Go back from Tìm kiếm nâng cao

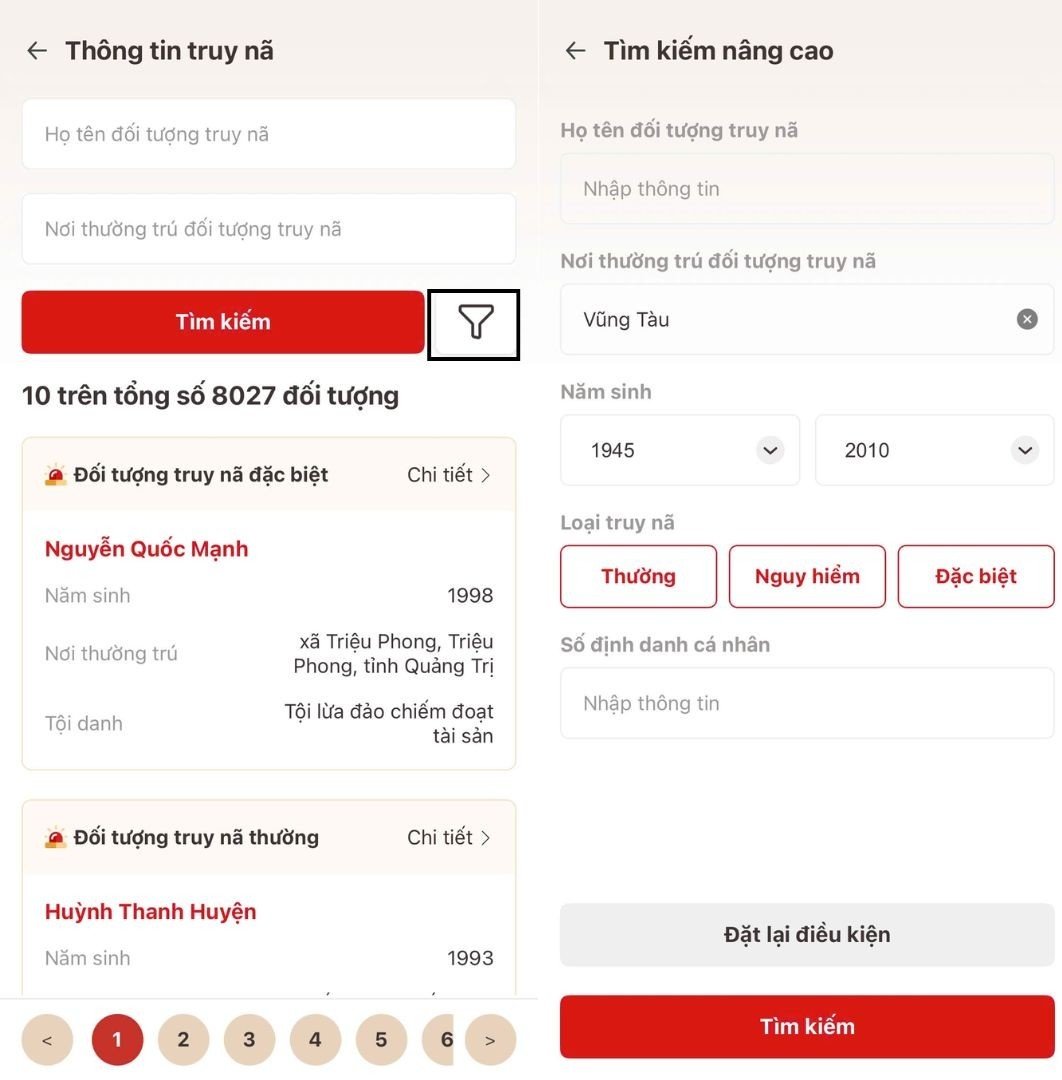575,51
